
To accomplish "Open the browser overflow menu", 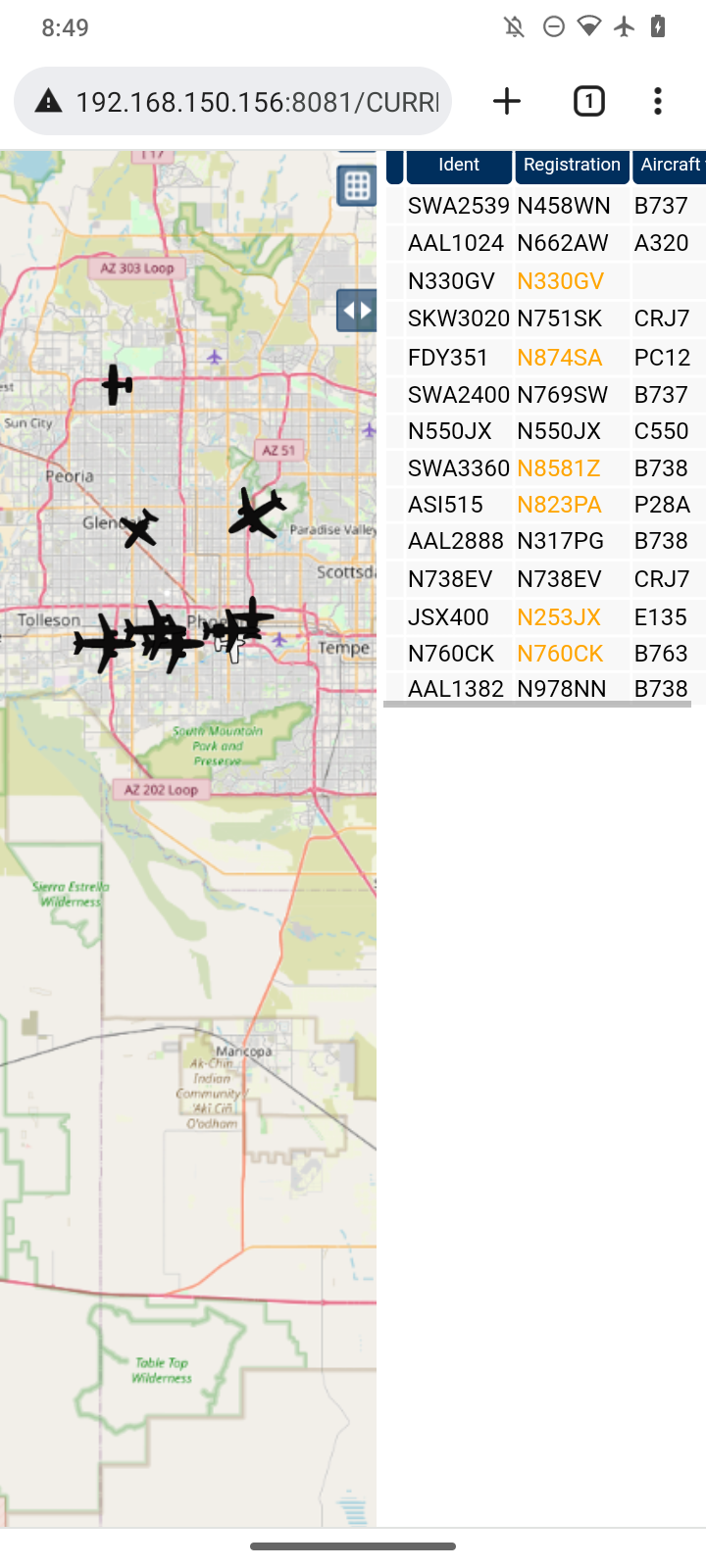I will (658, 101).
